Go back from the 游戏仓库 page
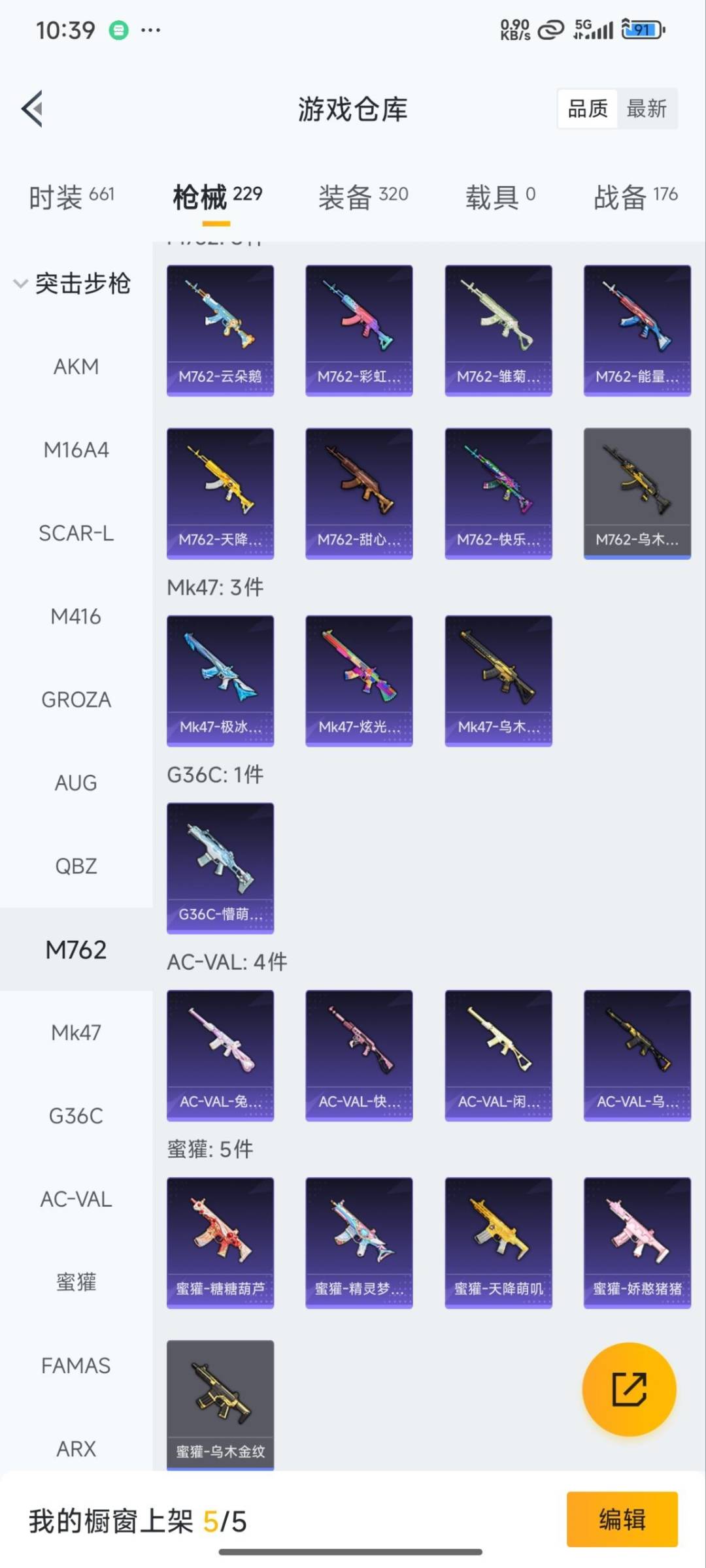This screenshot has width=706, height=1568. click(x=33, y=108)
